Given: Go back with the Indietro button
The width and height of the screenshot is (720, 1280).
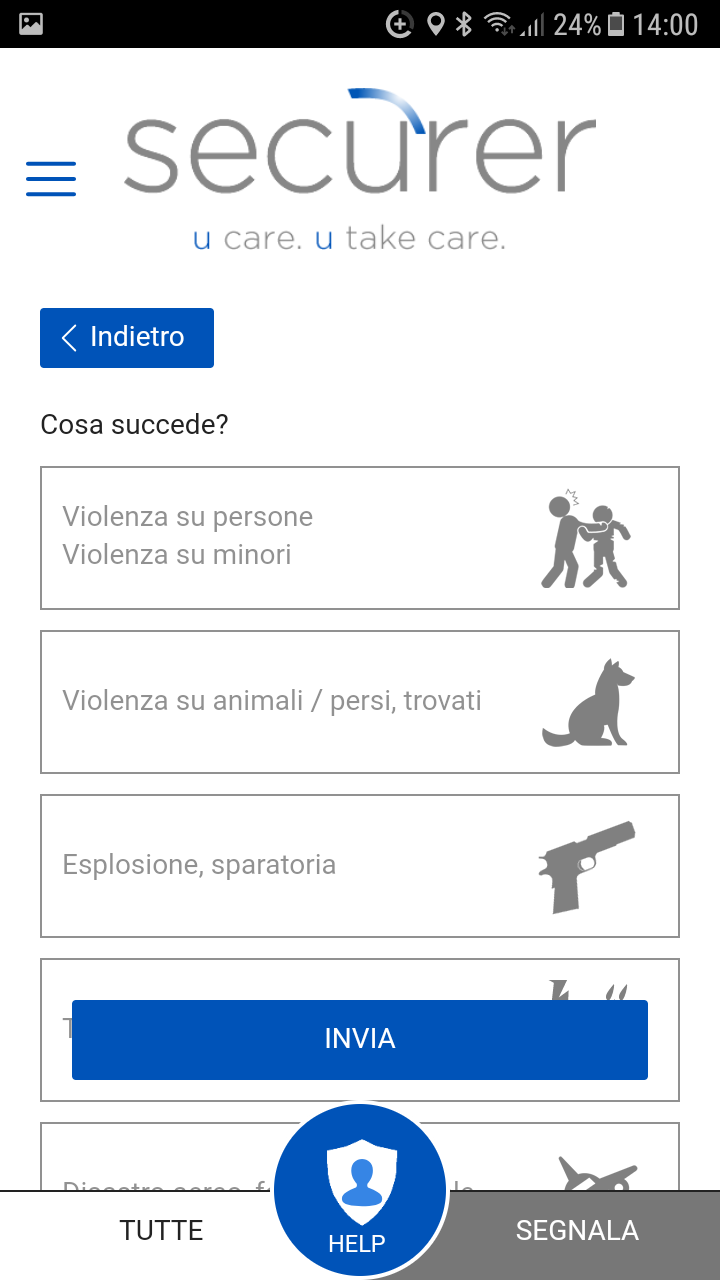Looking at the screenshot, I should 127,338.
